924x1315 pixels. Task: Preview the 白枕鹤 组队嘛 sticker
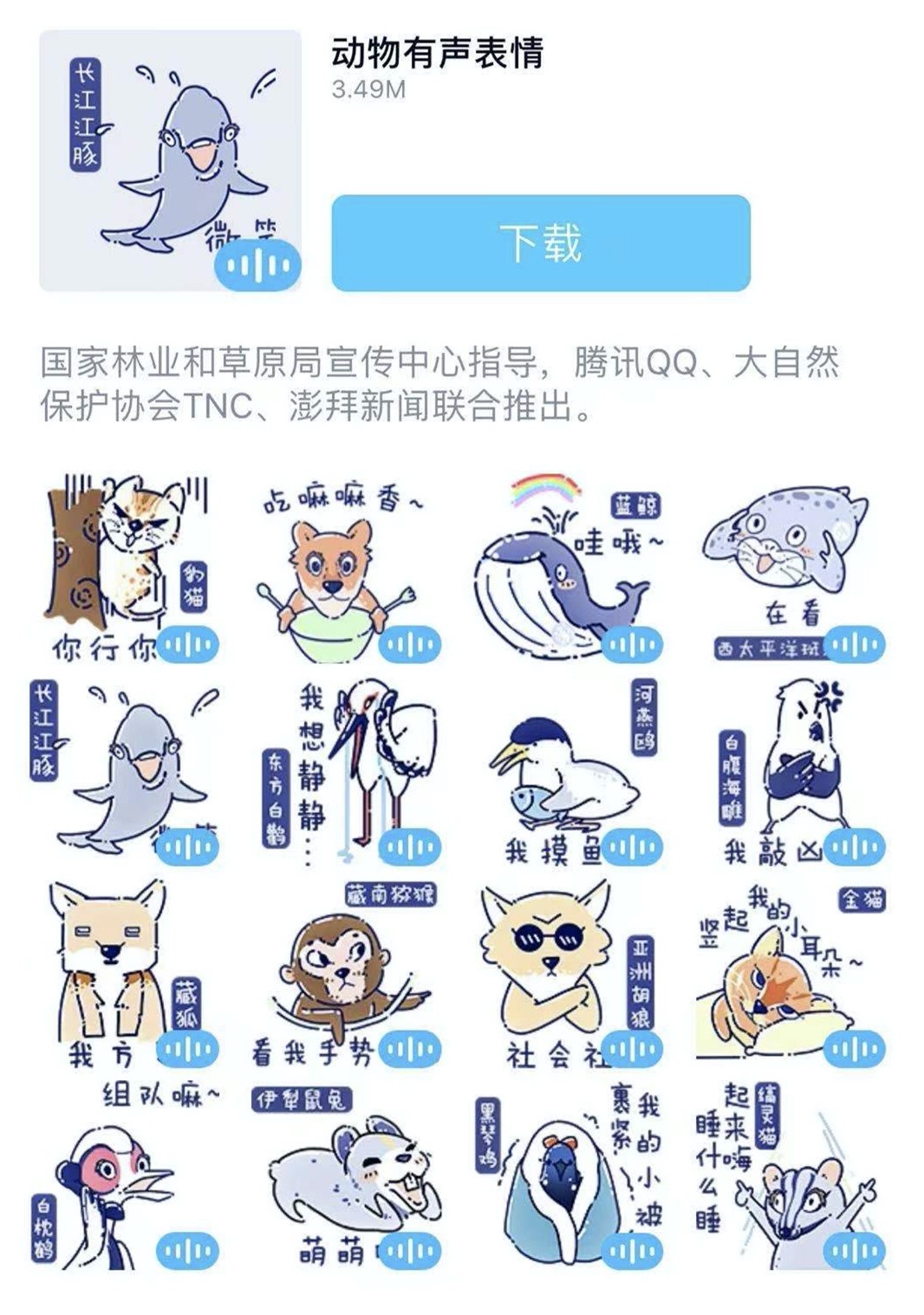point(121,1179)
